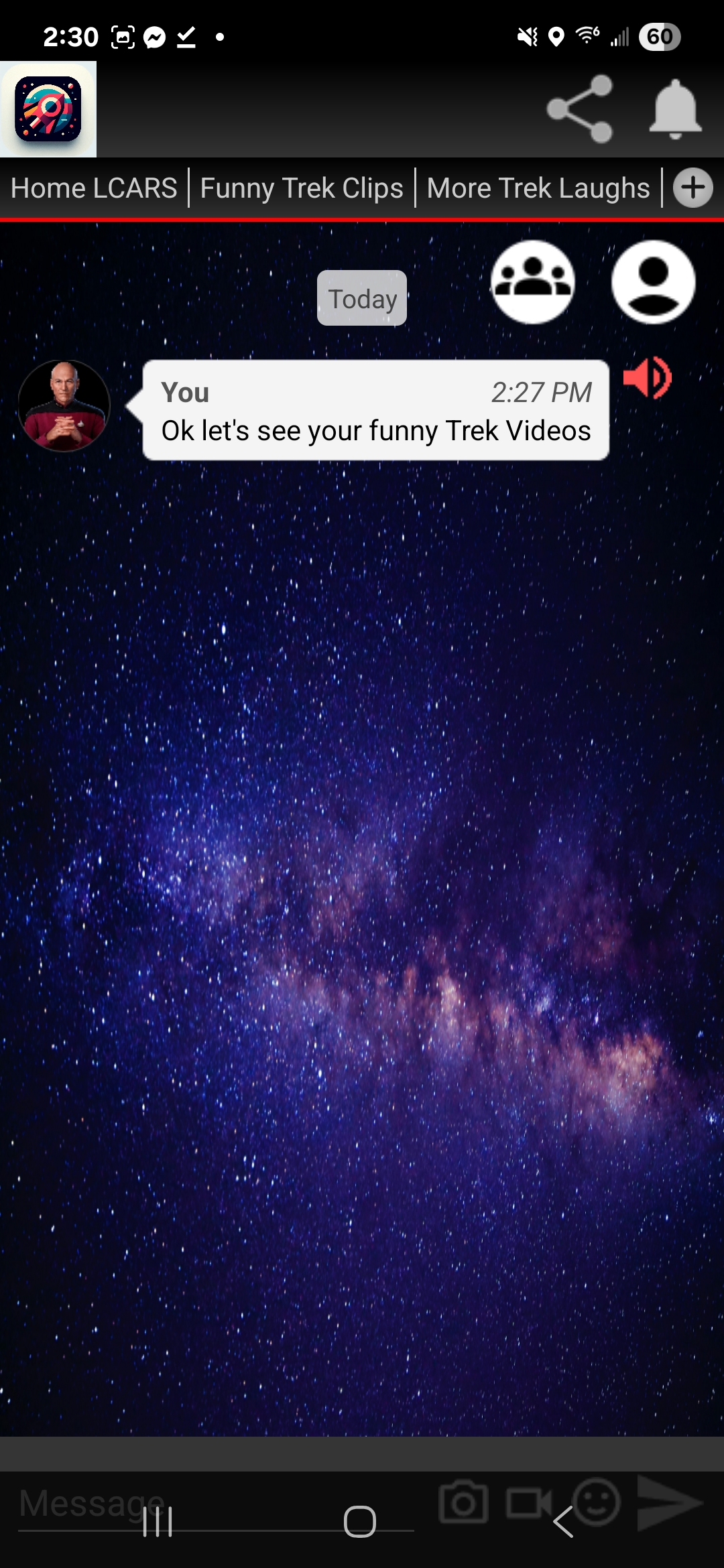Switch to the Home LCARS tab

[x=94, y=188]
